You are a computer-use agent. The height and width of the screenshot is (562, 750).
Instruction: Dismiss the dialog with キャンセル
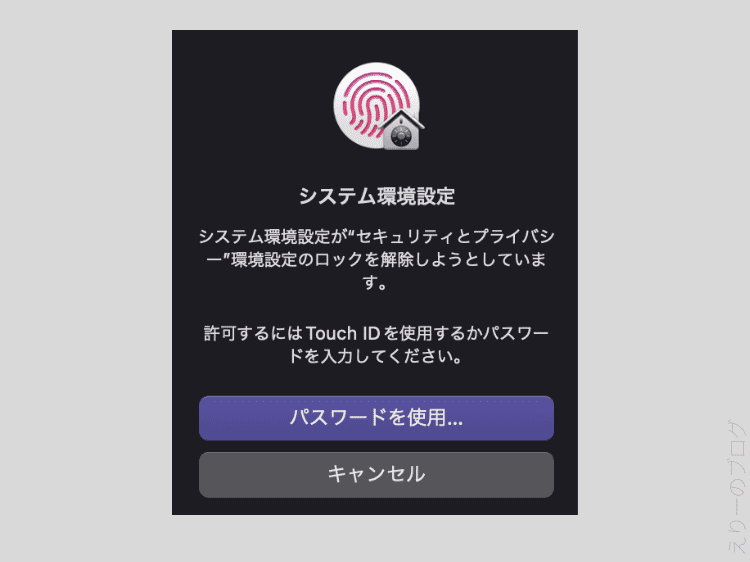tap(376, 474)
